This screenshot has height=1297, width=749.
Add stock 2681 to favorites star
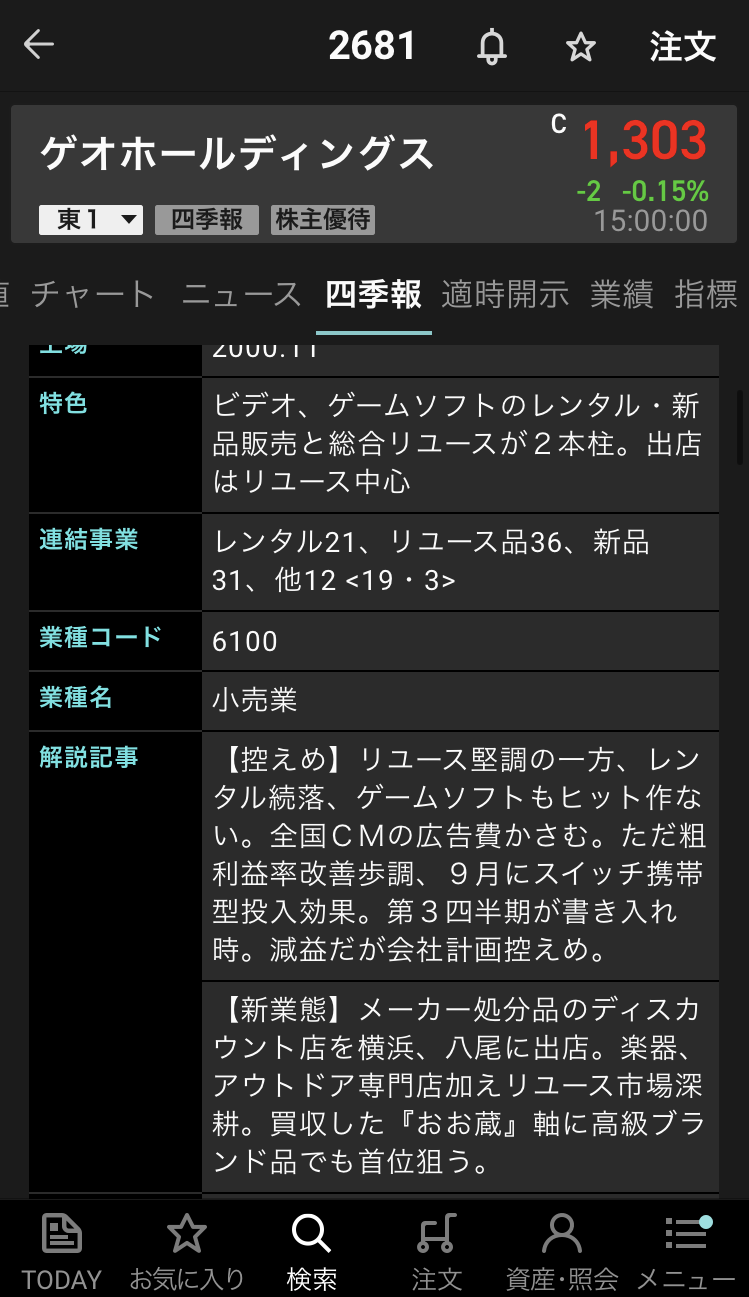tap(580, 47)
